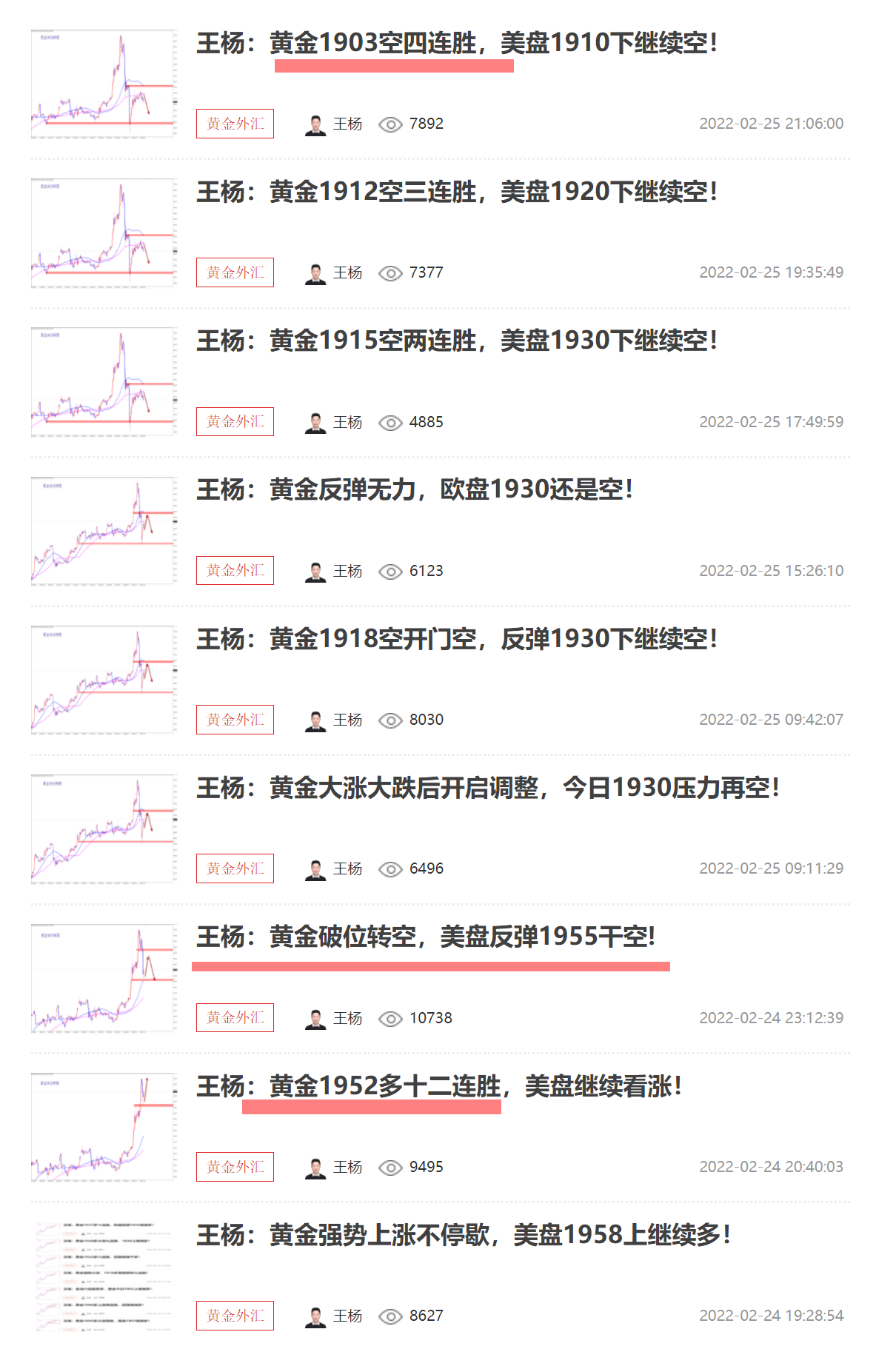This screenshot has height=1349, width=896.
Task: View '黄金大涨大跌后开启调整，今日1930压力再空' article
Action: click(x=487, y=787)
